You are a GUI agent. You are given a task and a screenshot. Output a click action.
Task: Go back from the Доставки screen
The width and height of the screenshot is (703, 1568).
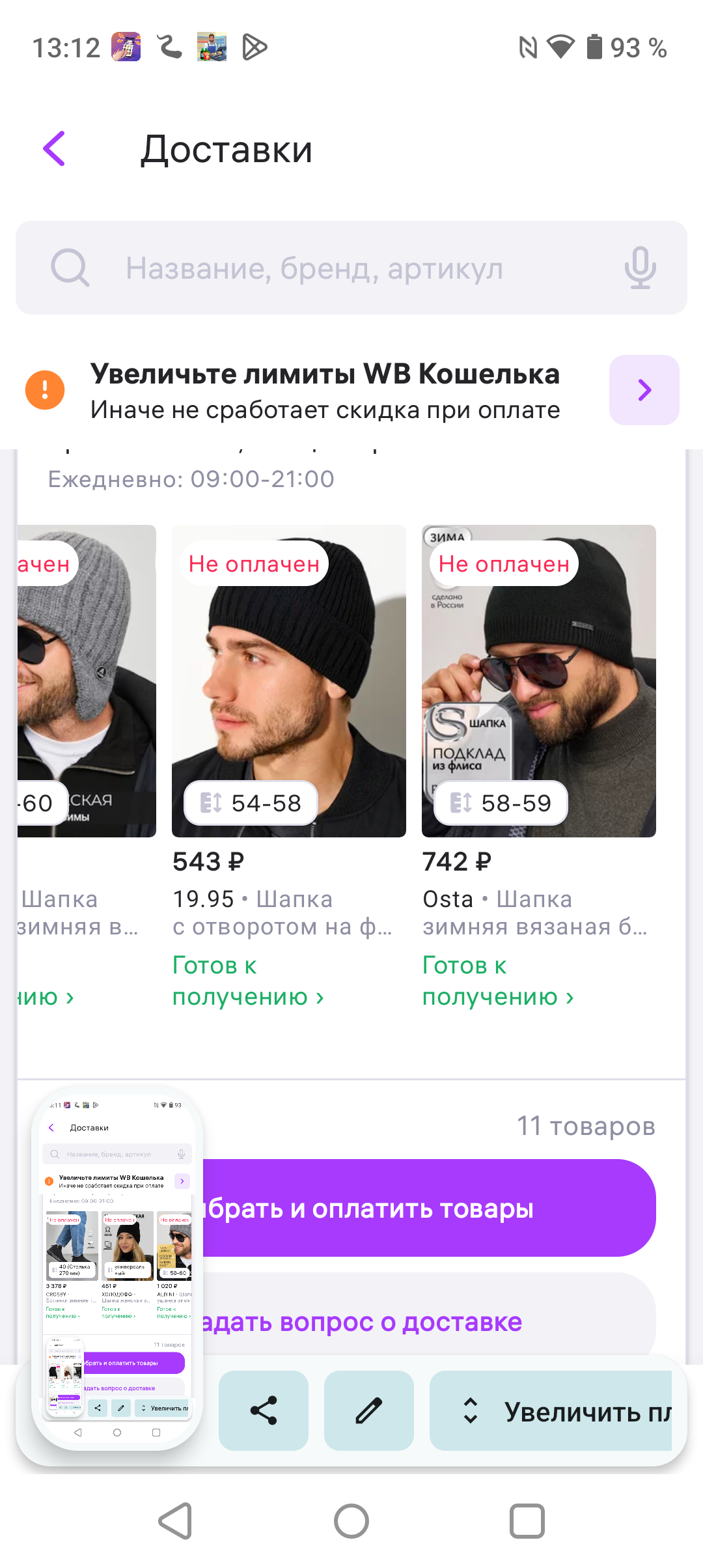tap(55, 149)
